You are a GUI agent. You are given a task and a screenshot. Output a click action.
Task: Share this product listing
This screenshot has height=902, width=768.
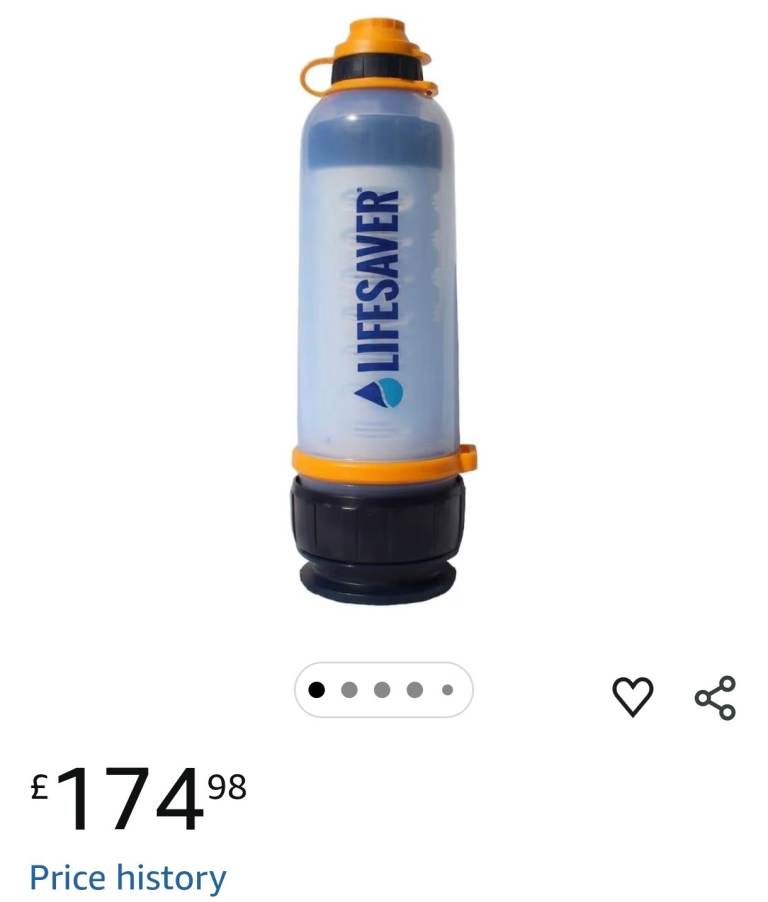(x=715, y=697)
